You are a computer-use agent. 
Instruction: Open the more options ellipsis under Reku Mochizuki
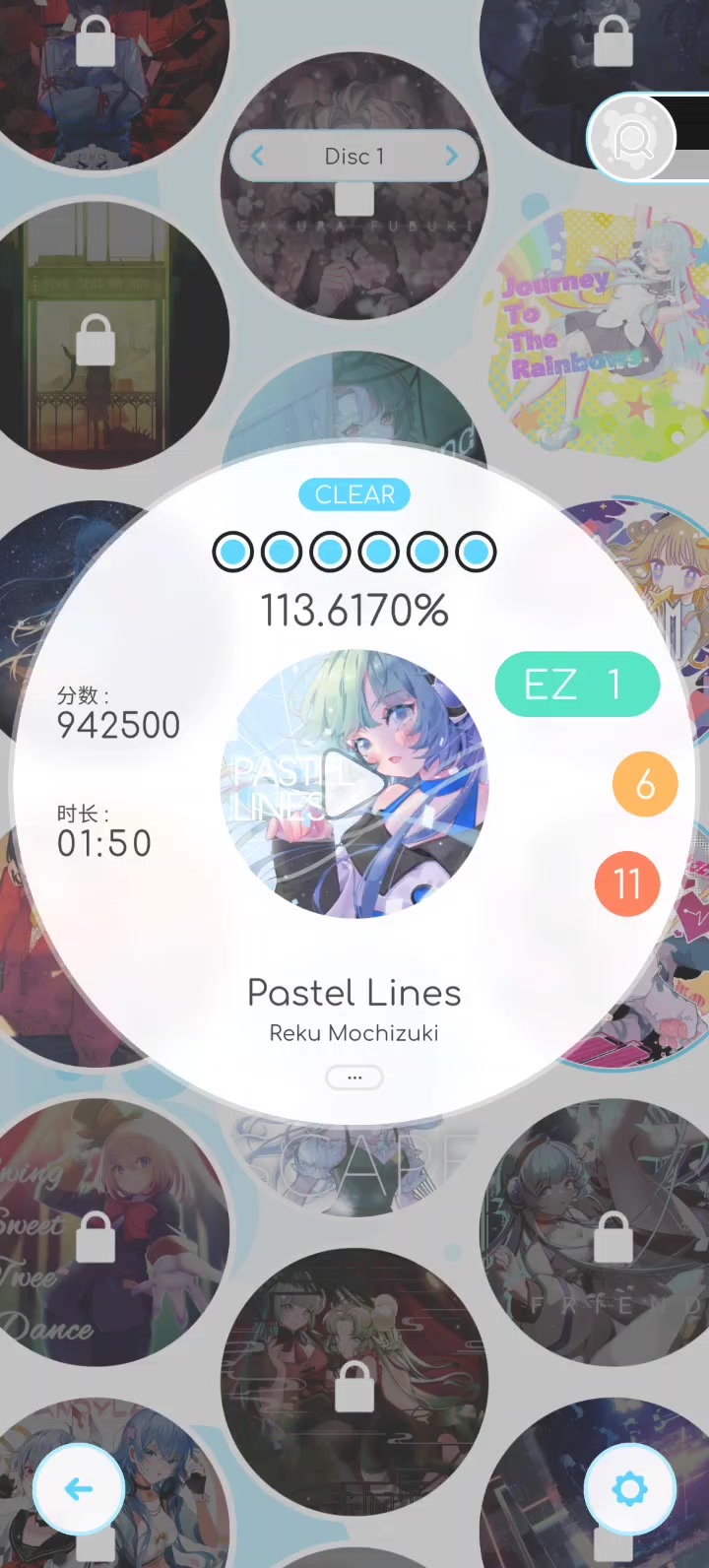tap(354, 1078)
